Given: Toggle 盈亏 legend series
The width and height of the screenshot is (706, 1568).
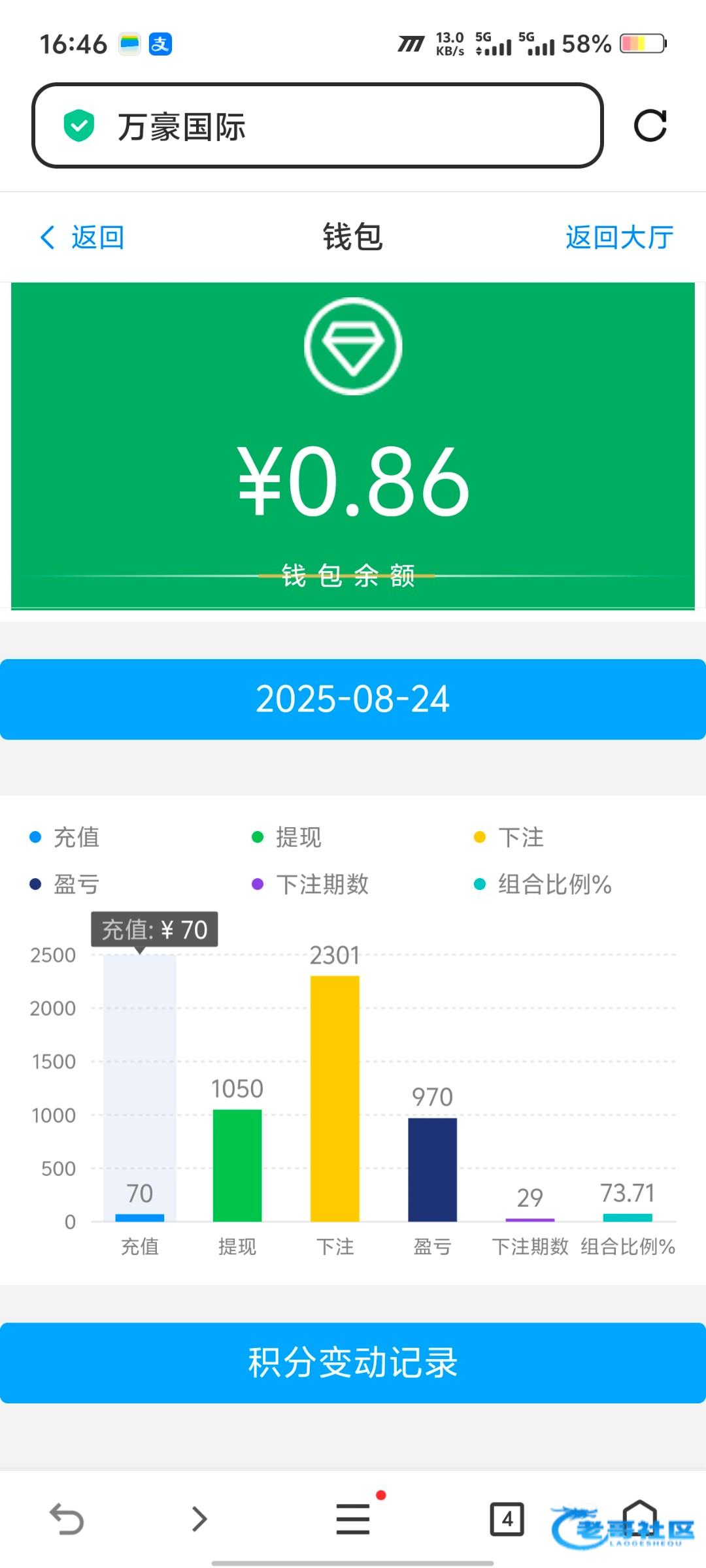Looking at the screenshot, I should (65, 885).
